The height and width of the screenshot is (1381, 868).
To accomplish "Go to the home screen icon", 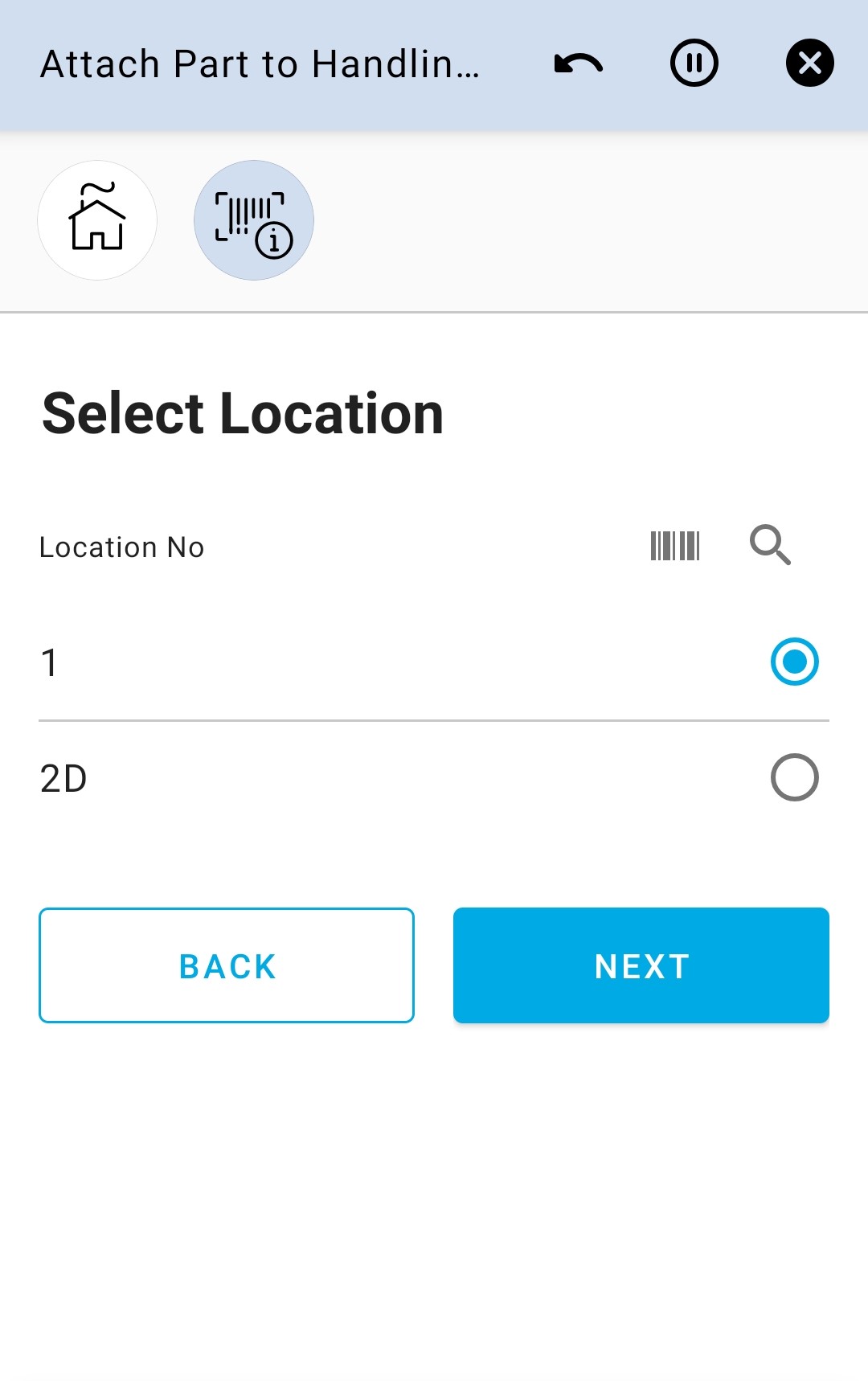I will pos(97,220).
